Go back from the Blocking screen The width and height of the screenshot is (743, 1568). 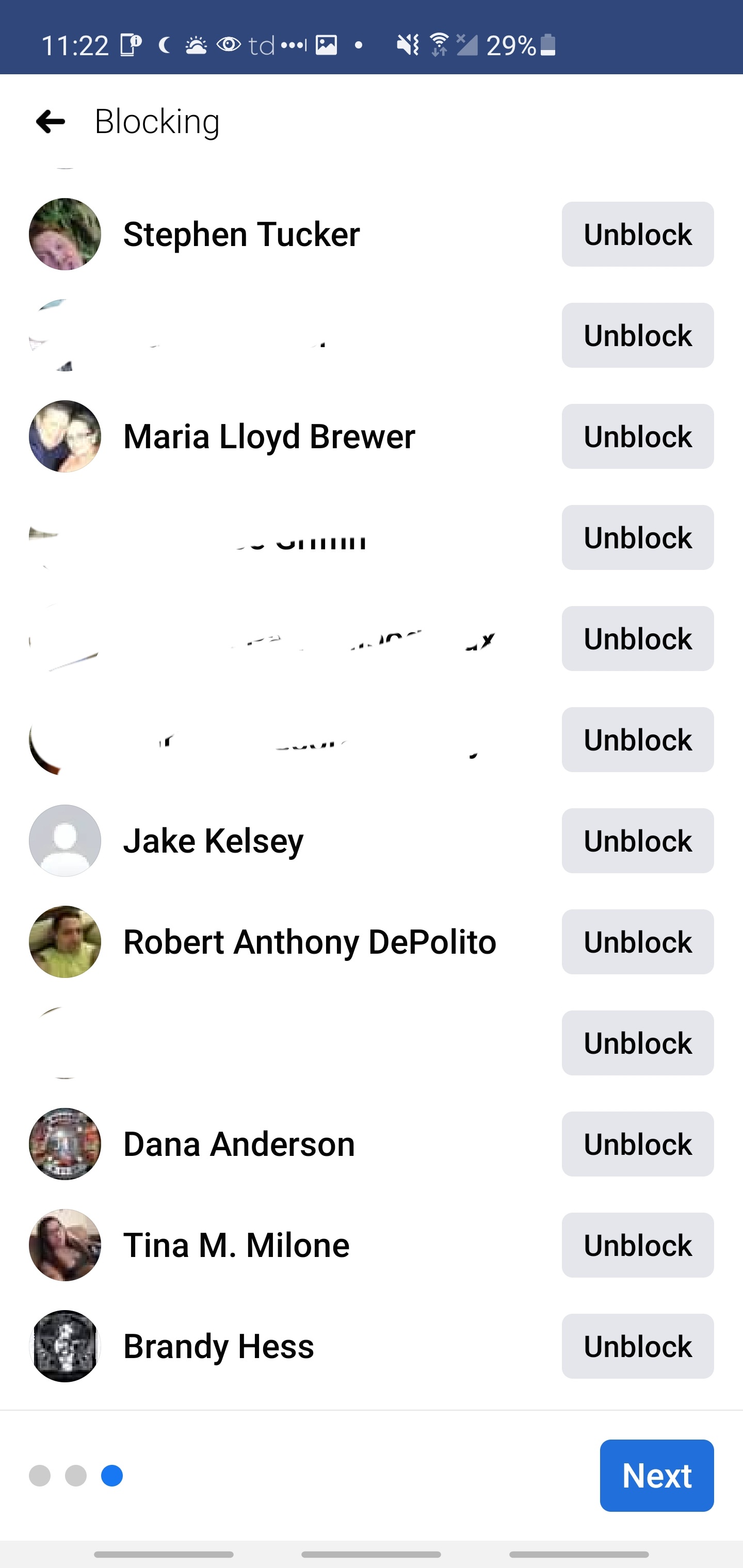coord(51,122)
